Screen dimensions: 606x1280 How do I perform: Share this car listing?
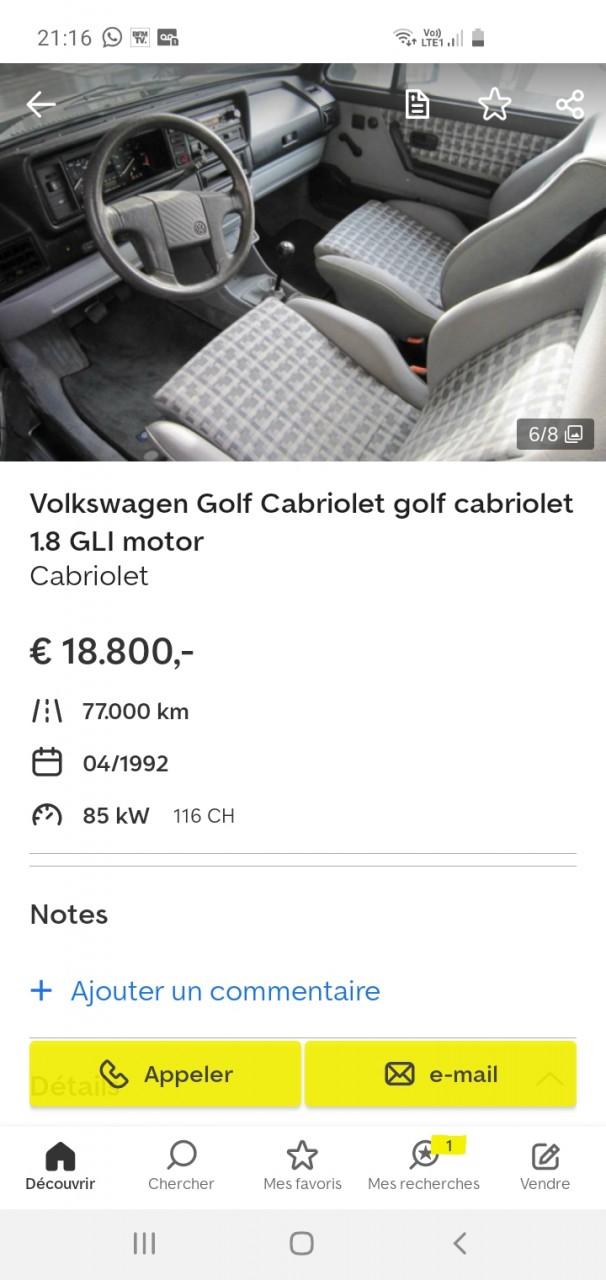tap(570, 104)
